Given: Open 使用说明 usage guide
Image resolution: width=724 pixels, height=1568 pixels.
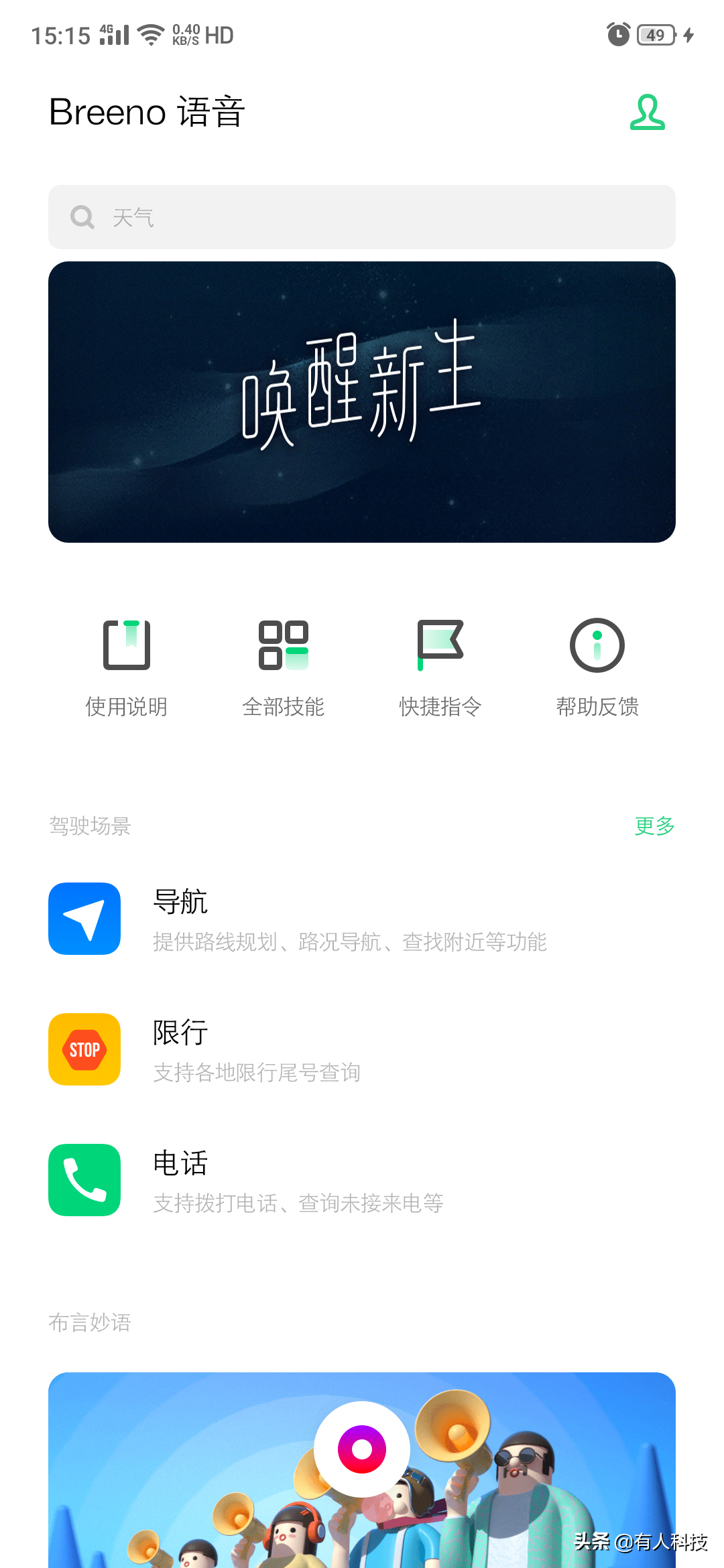Looking at the screenshot, I should pos(127,667).
